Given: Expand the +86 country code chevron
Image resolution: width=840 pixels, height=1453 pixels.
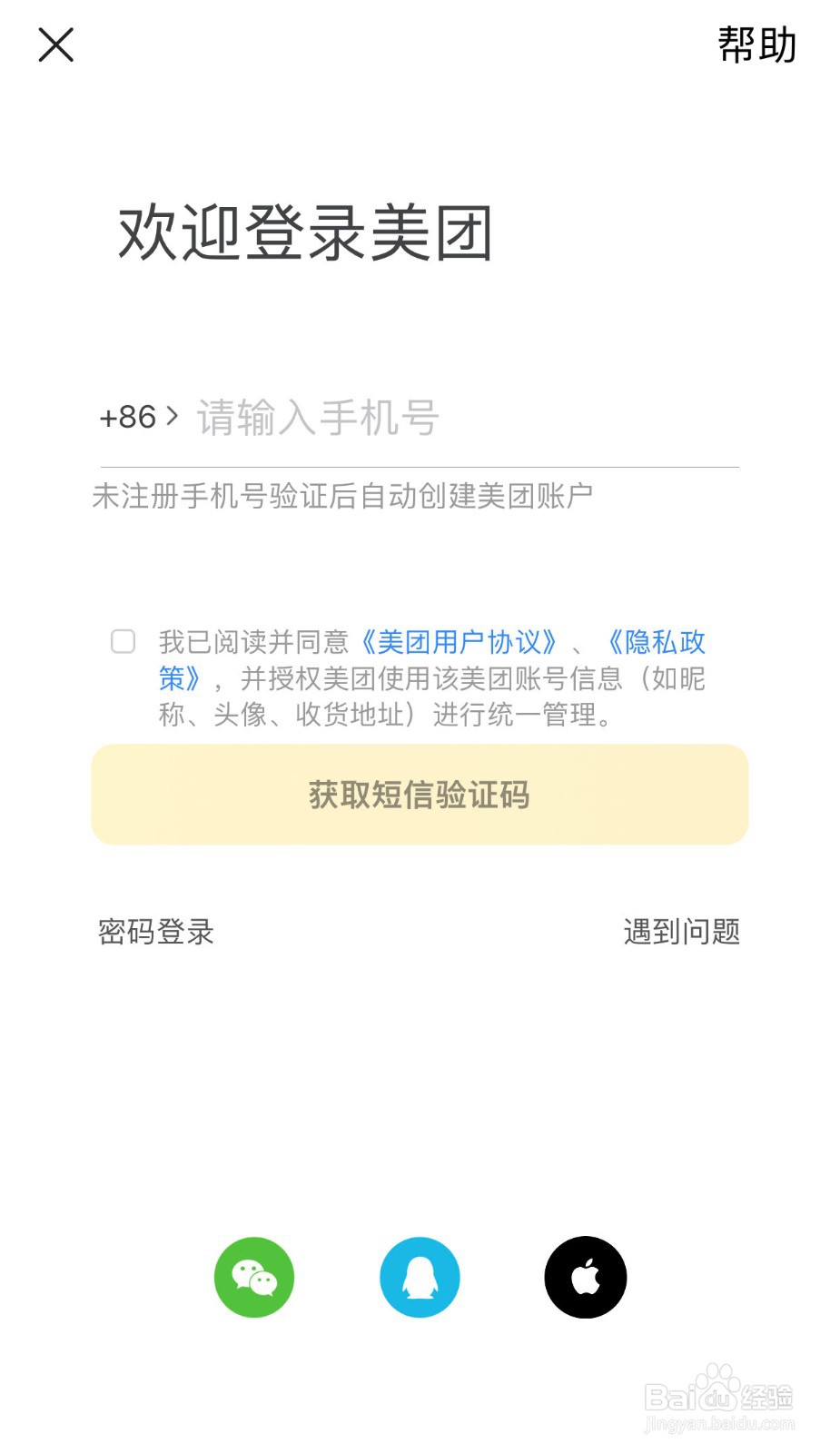Looking at the screenshot, I should click(x=171, y=418).
